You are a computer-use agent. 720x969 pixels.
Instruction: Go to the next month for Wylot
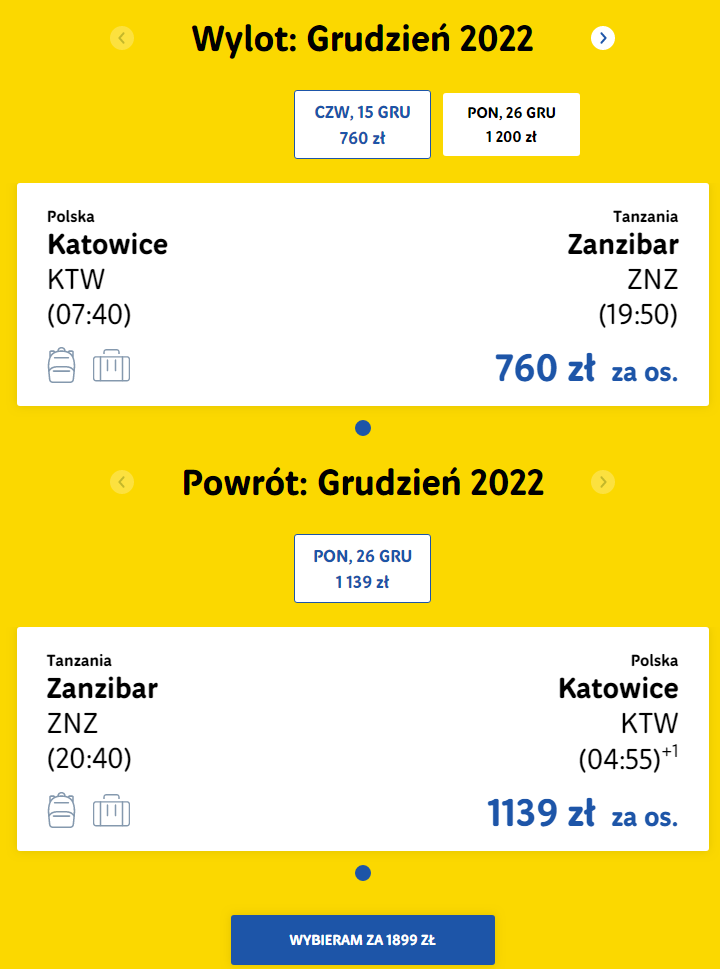[x=602, y=38]
